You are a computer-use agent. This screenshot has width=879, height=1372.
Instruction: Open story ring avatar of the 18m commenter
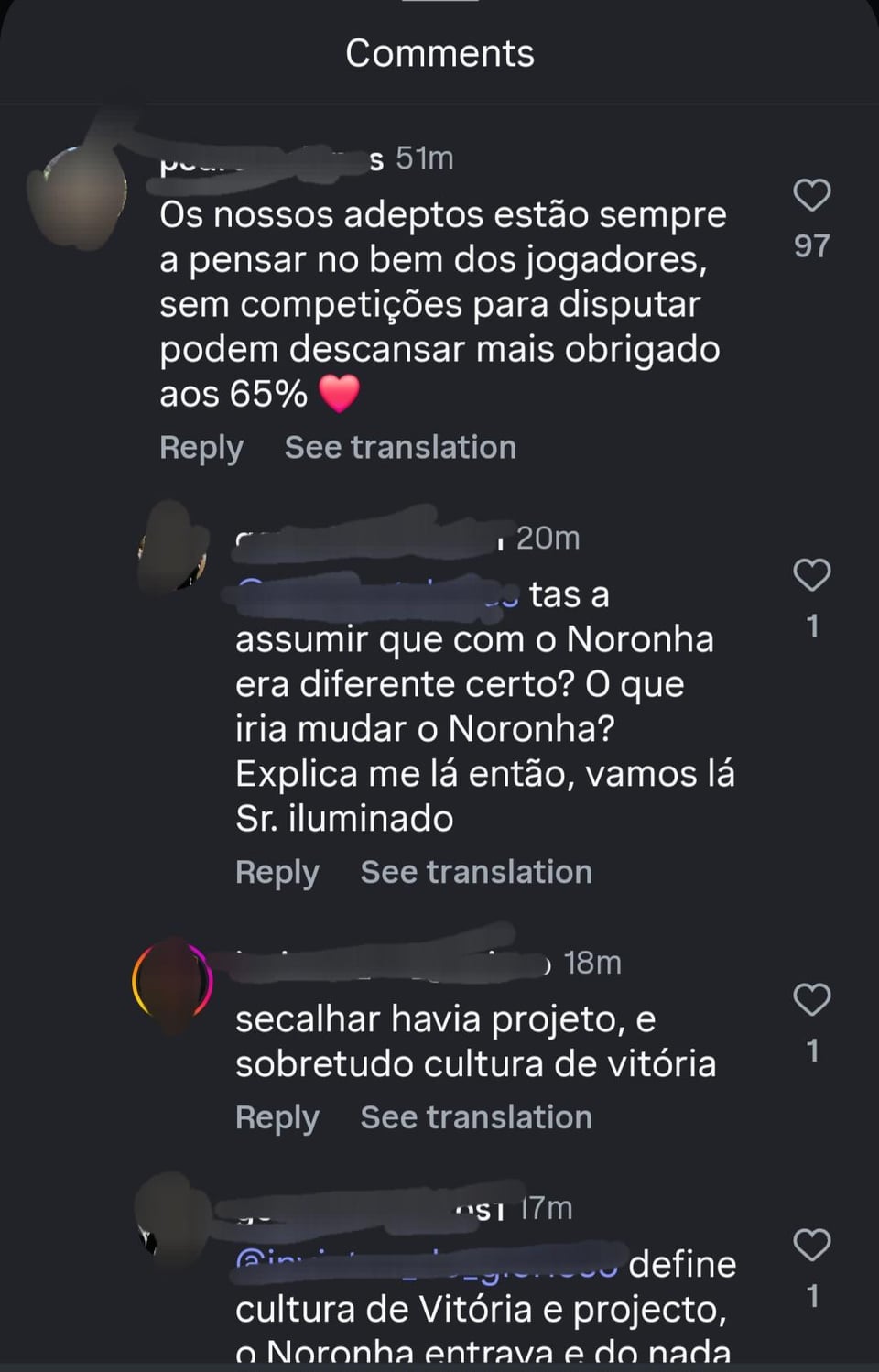pos(172,981)
